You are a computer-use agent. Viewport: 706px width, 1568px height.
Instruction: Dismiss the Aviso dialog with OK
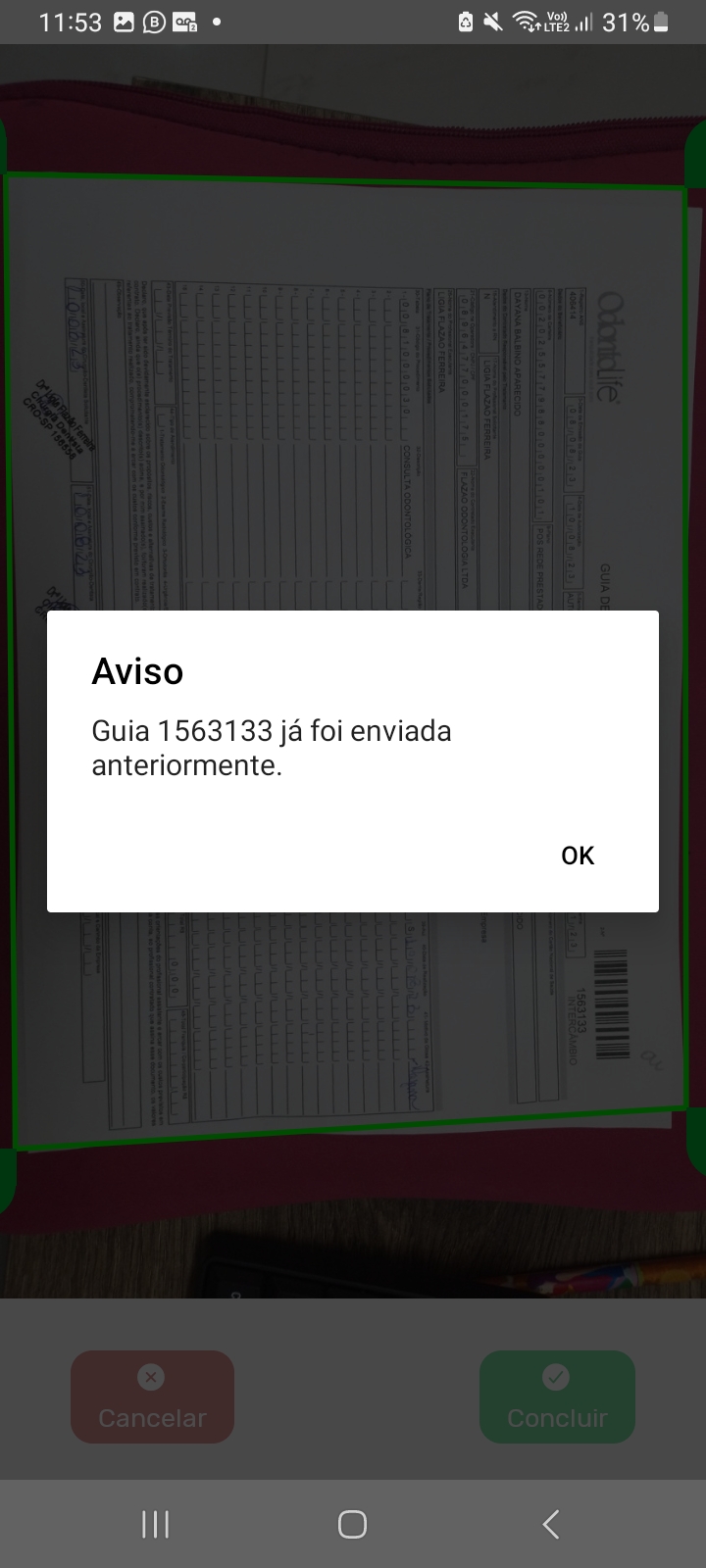point(577,856)
